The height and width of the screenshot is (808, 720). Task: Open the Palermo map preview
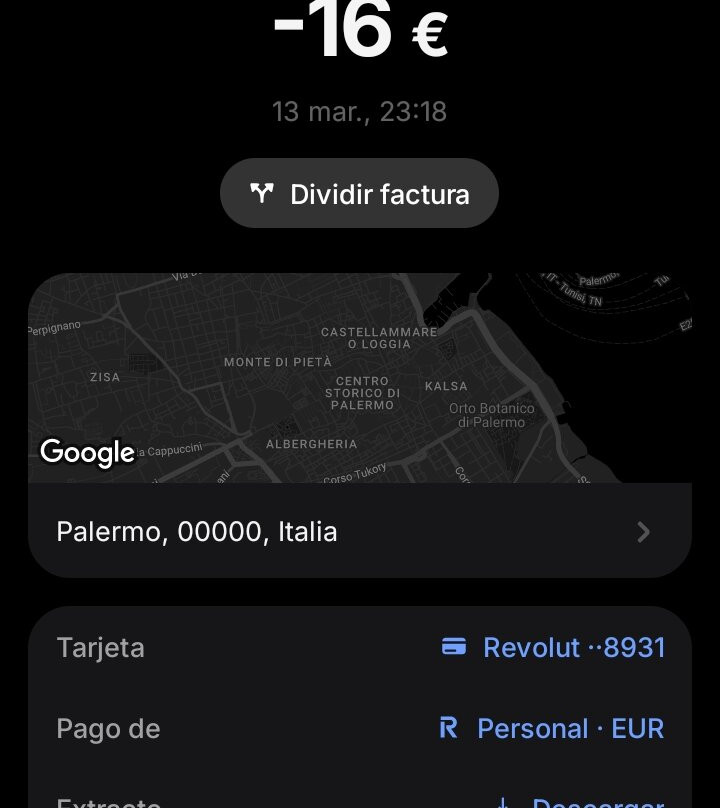359,378
